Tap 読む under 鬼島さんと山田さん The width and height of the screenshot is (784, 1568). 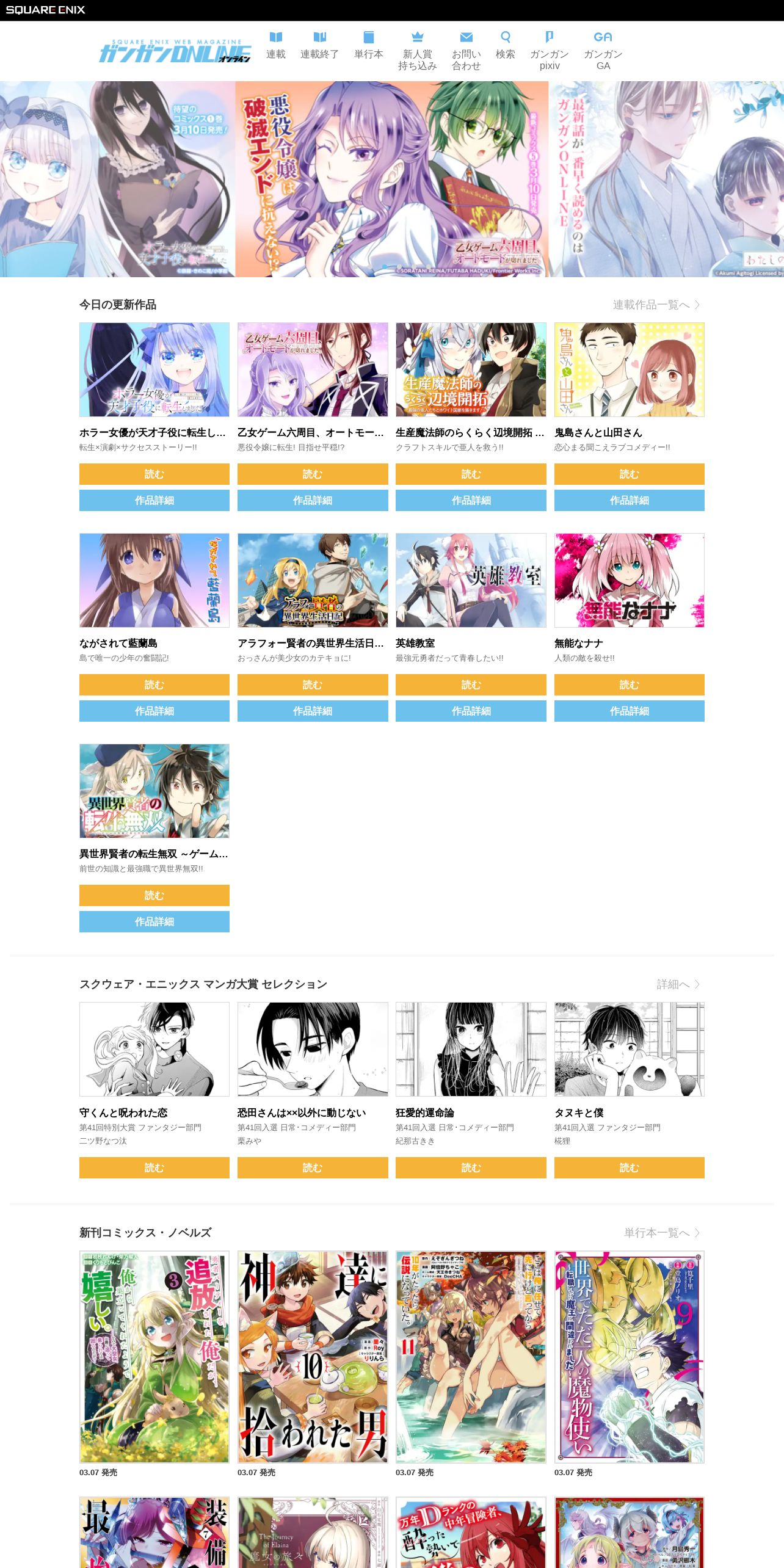[629, 474]
